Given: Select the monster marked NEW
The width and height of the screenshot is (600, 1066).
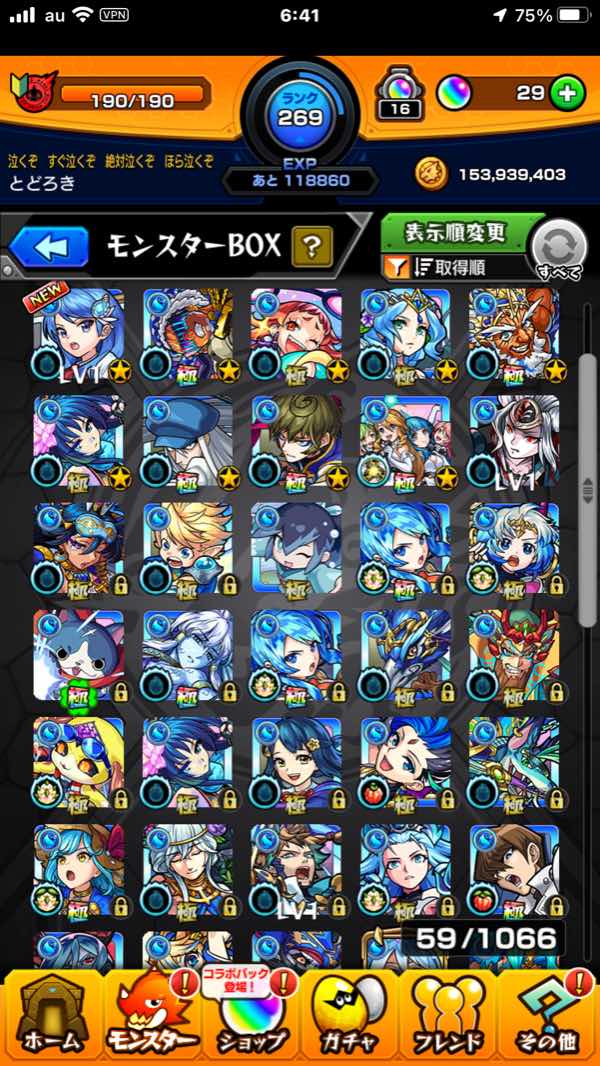Looking at the screenshot, I should coord(78,333).
